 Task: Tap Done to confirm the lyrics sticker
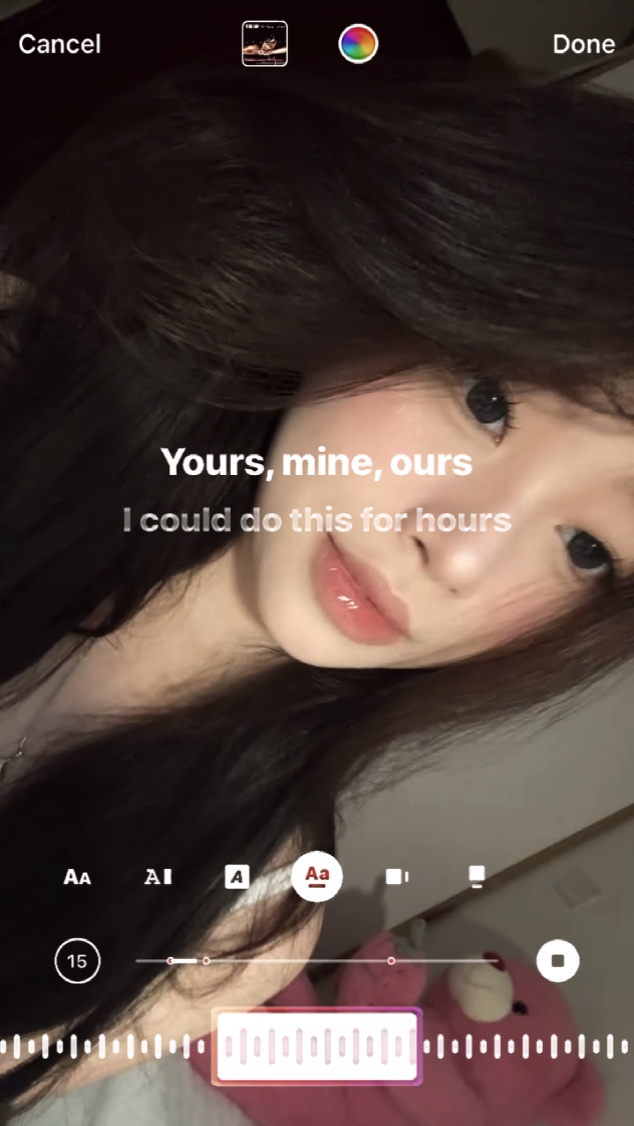[583, 44]
